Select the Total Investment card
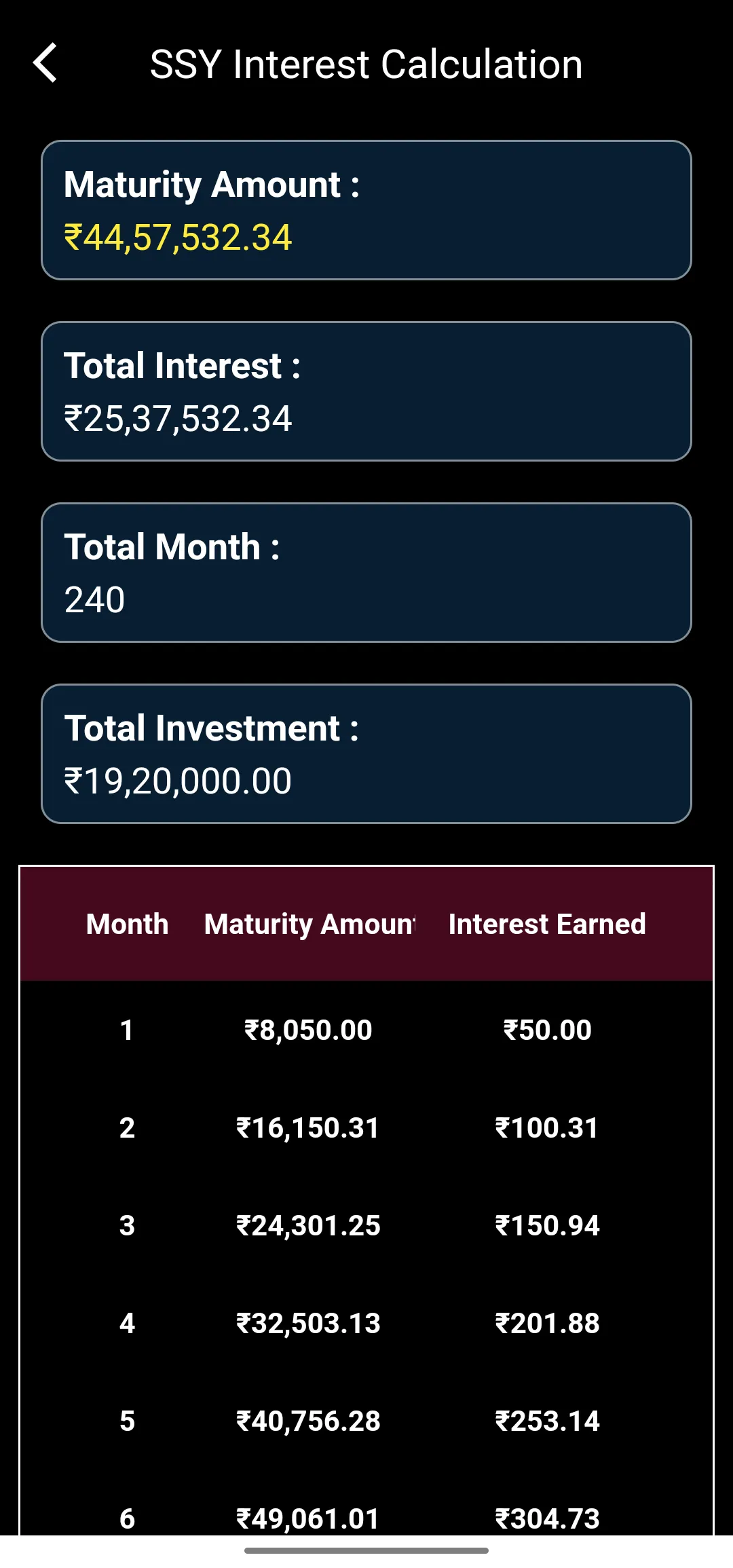Screen dimensions: 733x1568 coord(366,753)
